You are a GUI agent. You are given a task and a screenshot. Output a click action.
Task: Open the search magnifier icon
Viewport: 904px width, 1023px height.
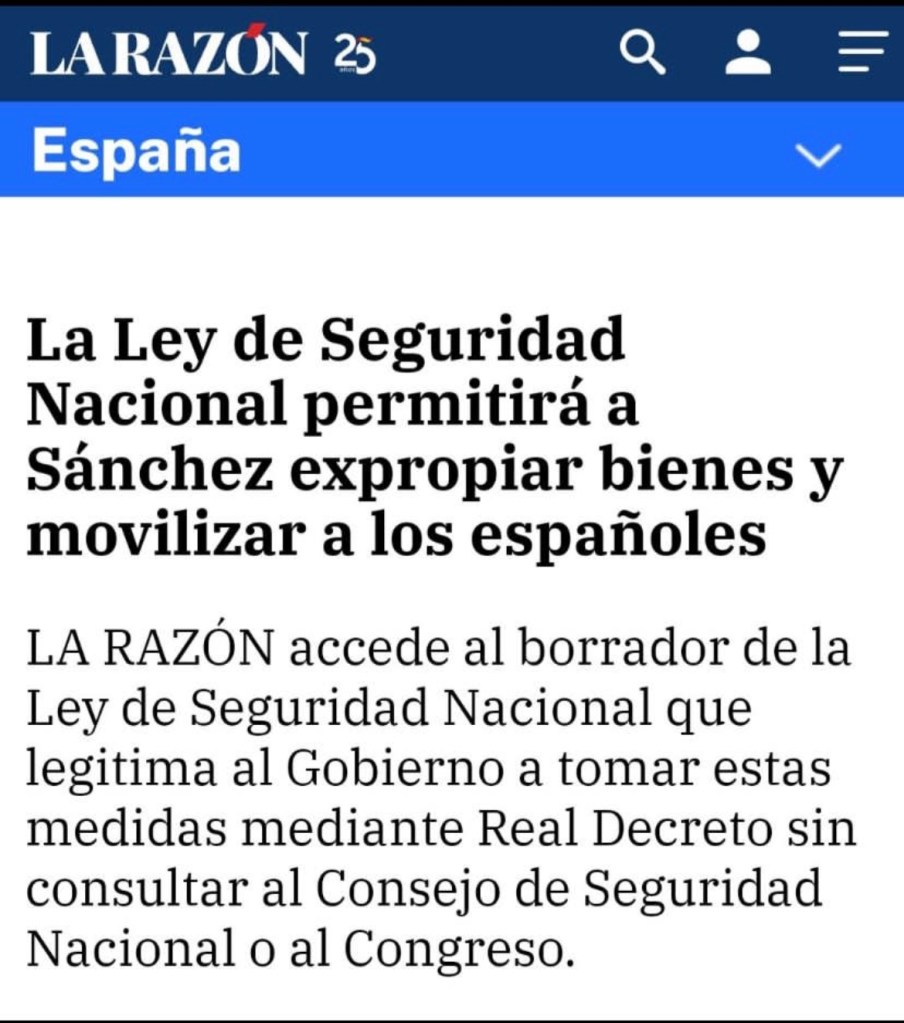pos(642,52)
